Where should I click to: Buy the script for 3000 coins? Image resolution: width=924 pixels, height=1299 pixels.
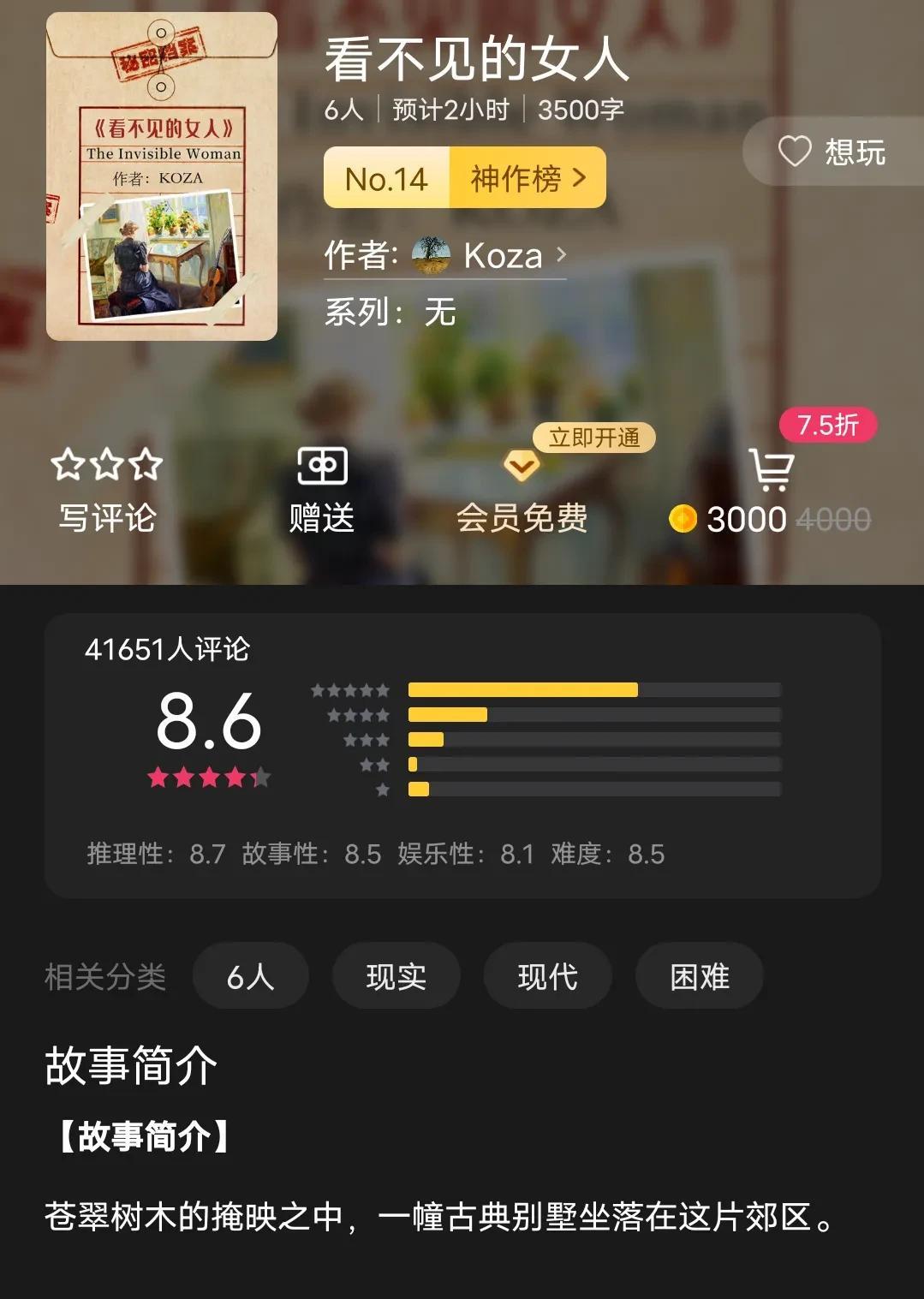770,497
